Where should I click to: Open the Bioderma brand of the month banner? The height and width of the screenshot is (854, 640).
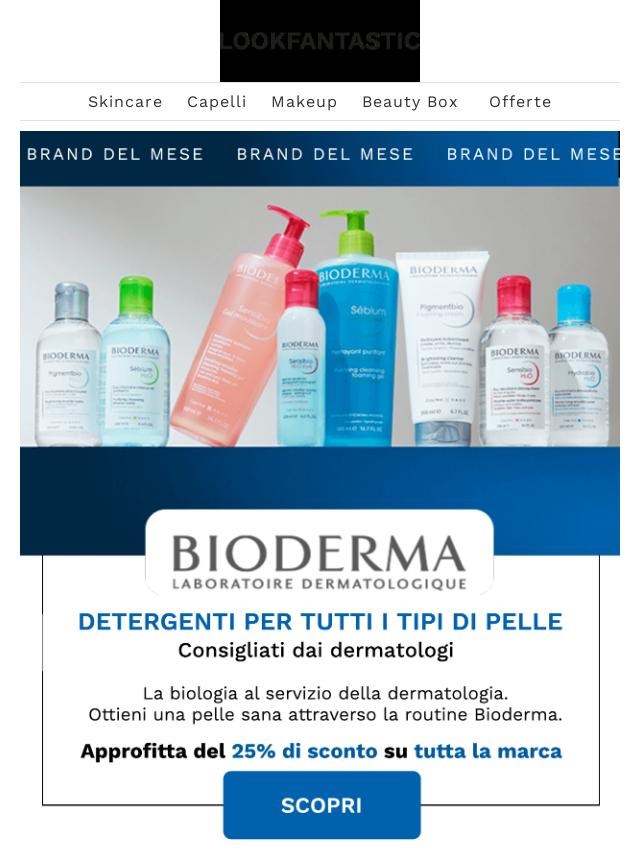tap(320, 340)
